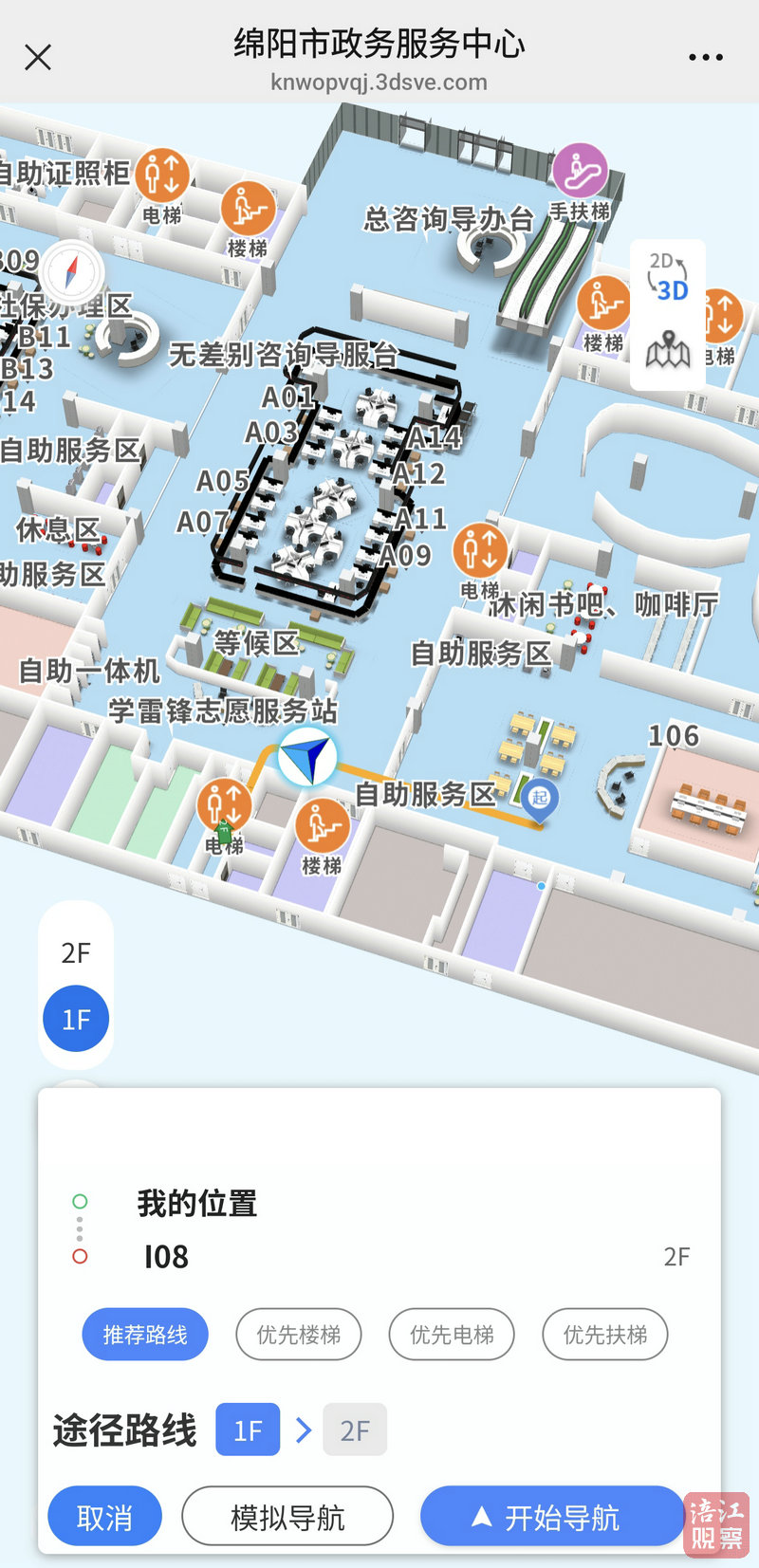The image size is (759, 1568).
Task: Start 模拟导航 simulated navigation
Action: (287, 1517)
